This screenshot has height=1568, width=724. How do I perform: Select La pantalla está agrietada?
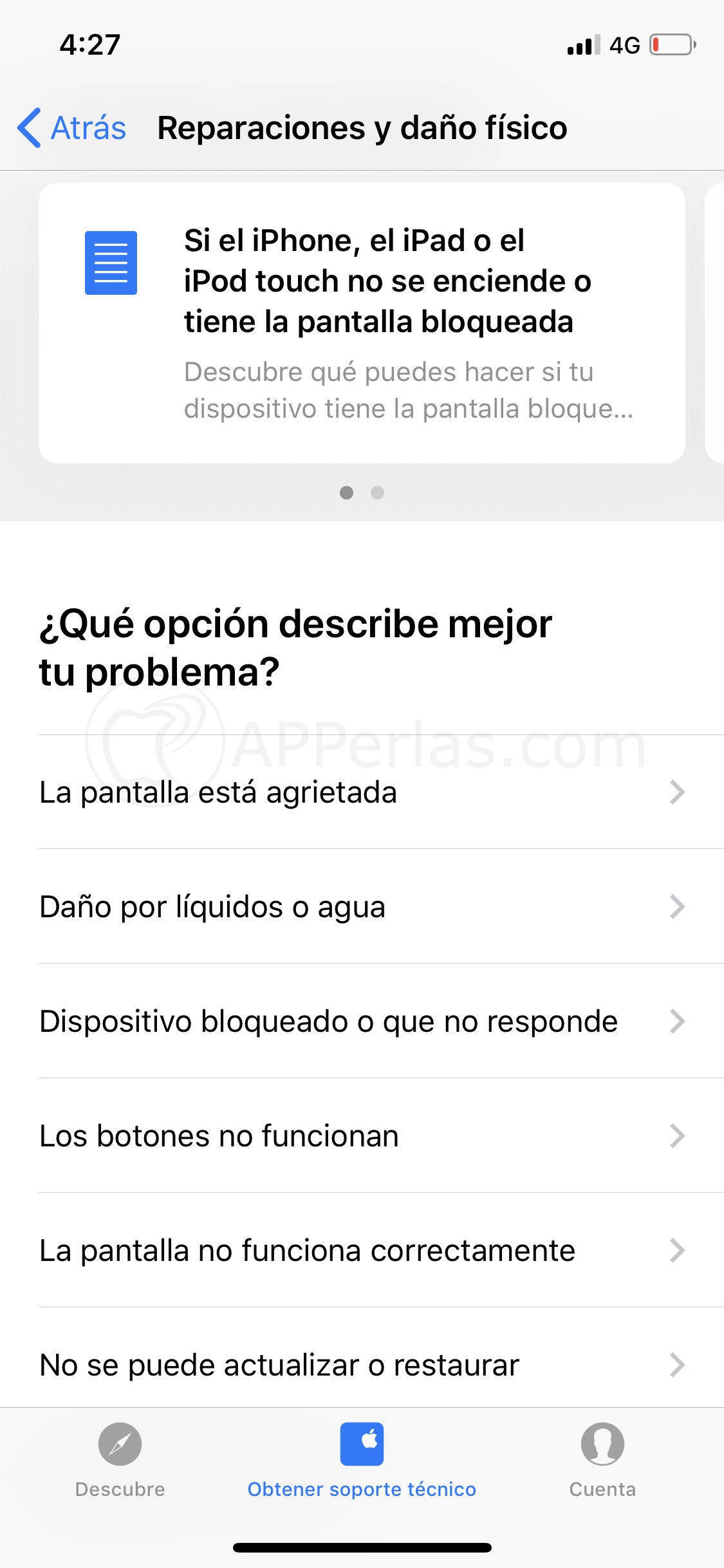(x=361, y=792)
